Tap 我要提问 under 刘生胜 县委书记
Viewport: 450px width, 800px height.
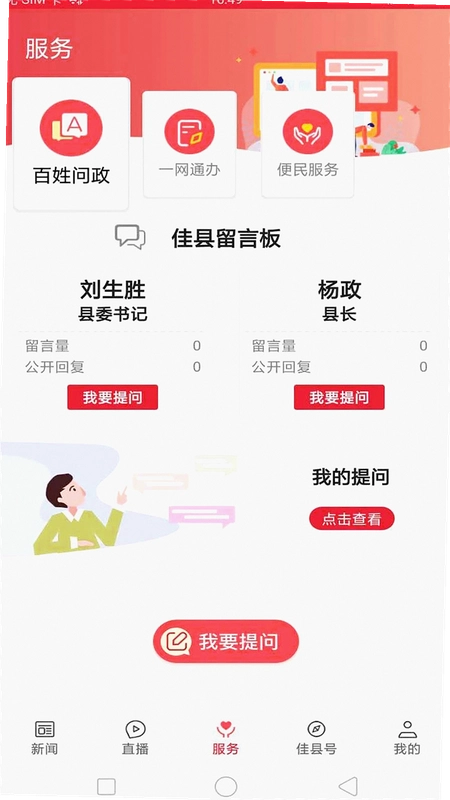113,397
